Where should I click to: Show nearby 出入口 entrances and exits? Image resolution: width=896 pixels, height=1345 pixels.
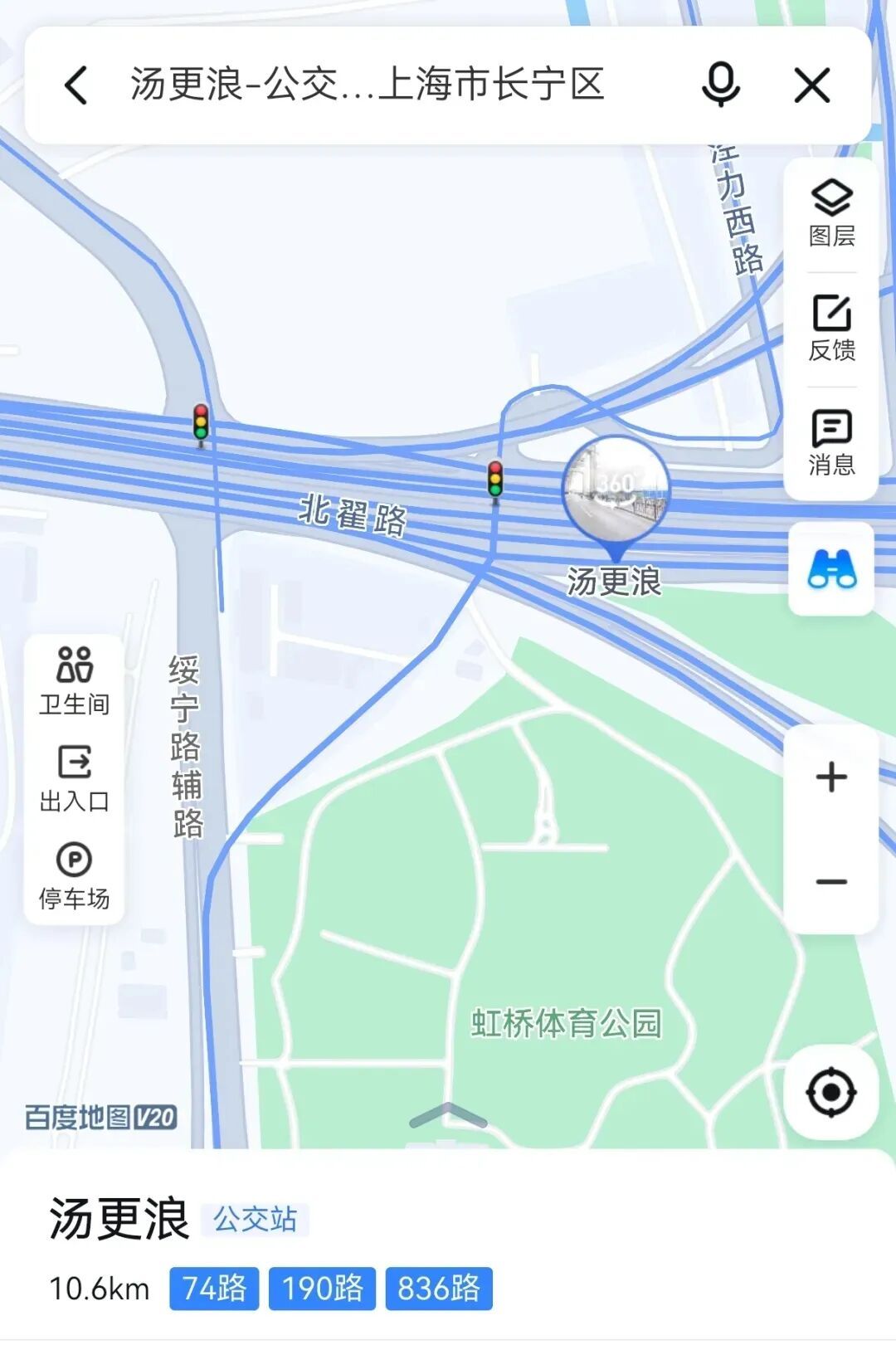(x=75, y=779)
